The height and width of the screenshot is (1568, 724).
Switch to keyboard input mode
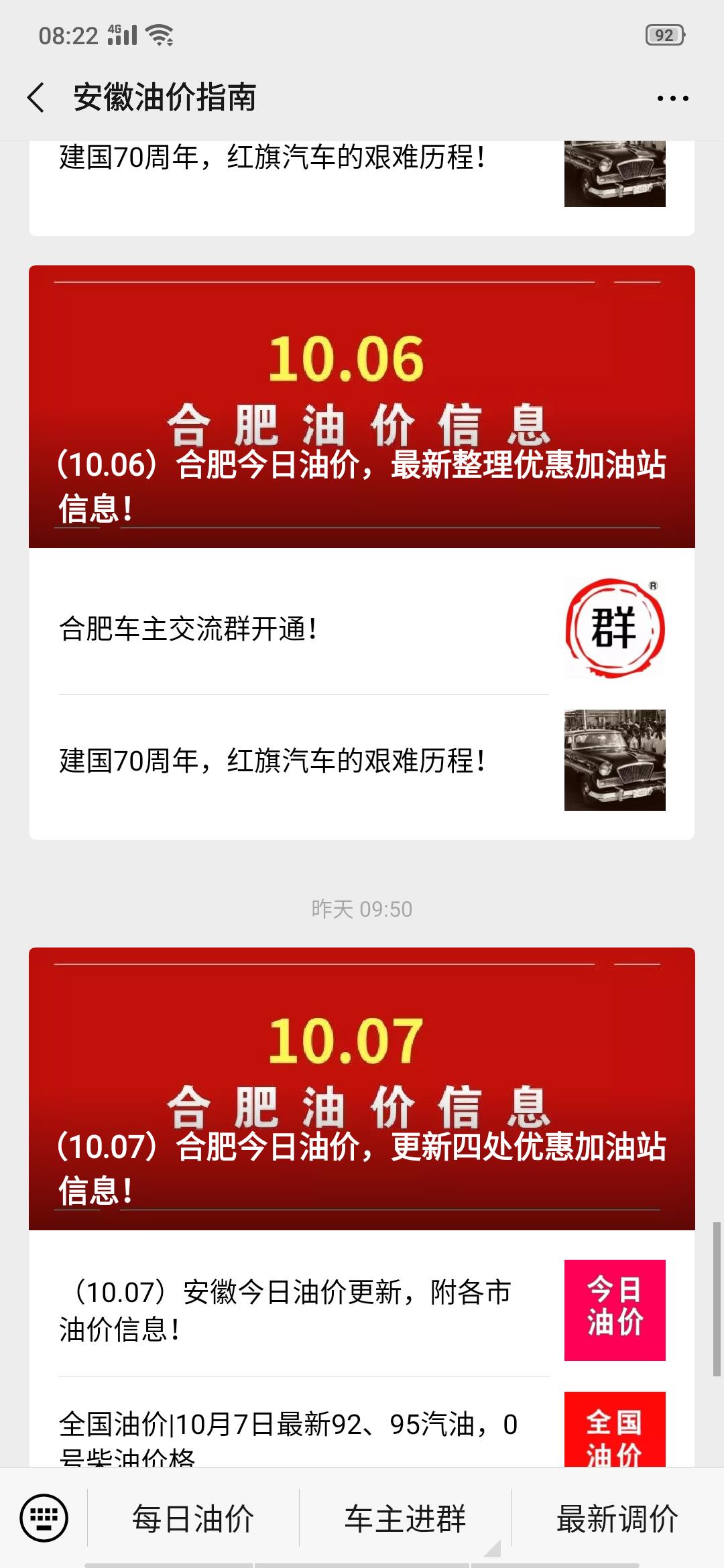tap(44, 1518)
